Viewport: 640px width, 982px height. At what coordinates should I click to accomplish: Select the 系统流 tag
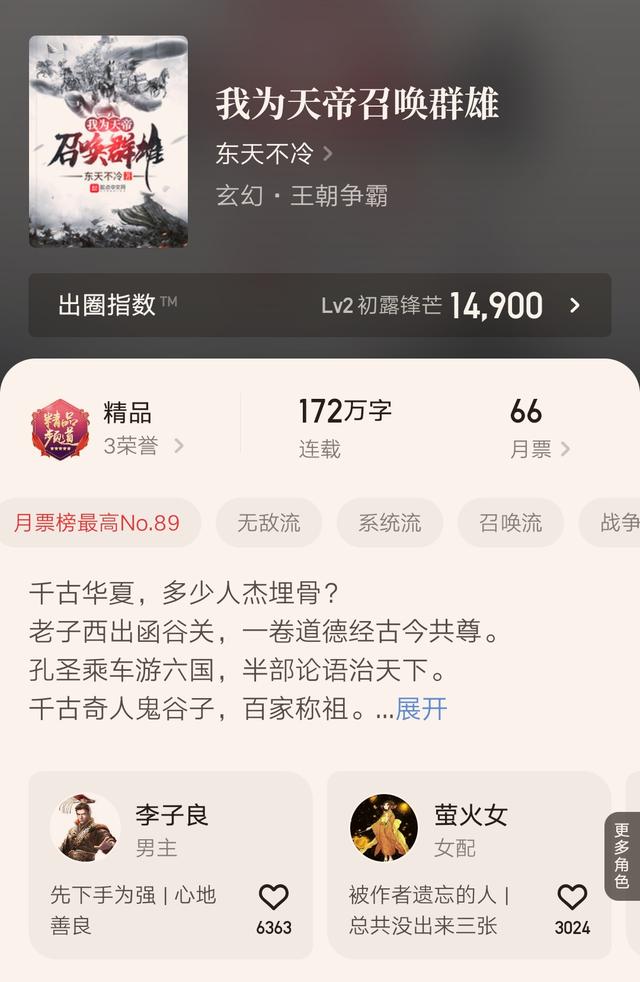[389, 523]
